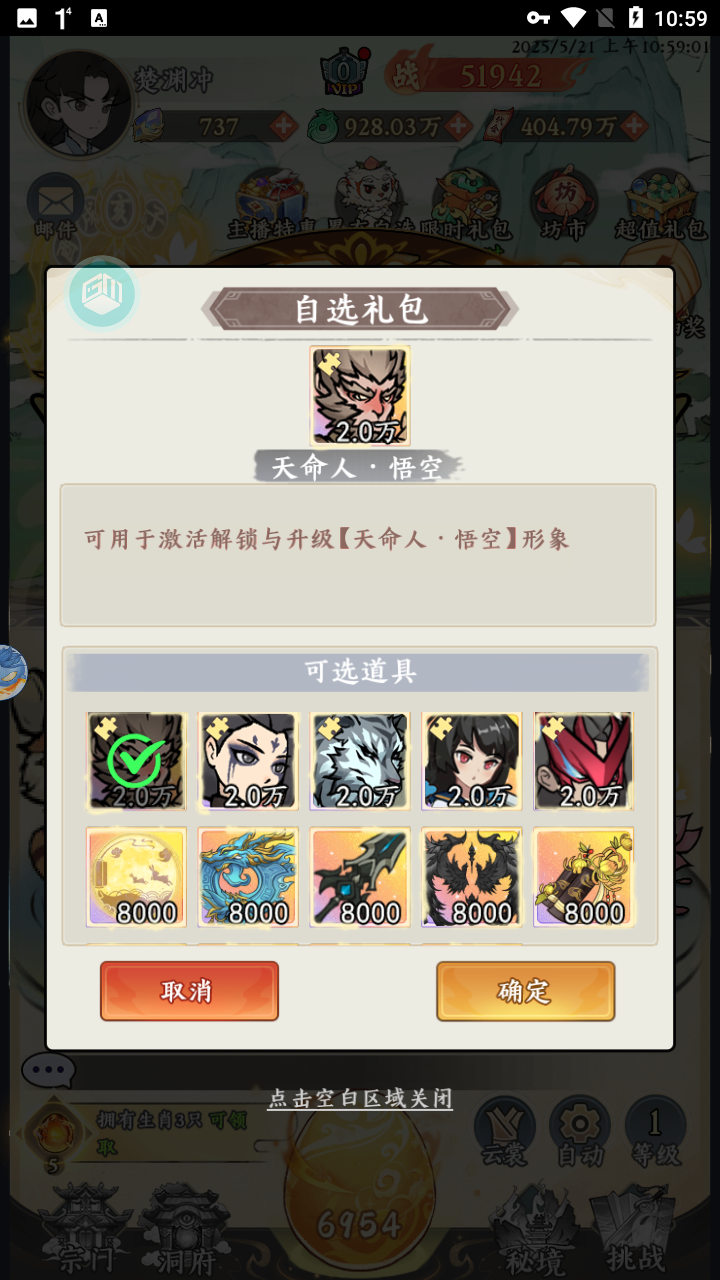Open the teal cube floating icon
Viewport: 720px width, 1280px height.
coord(102,294)
